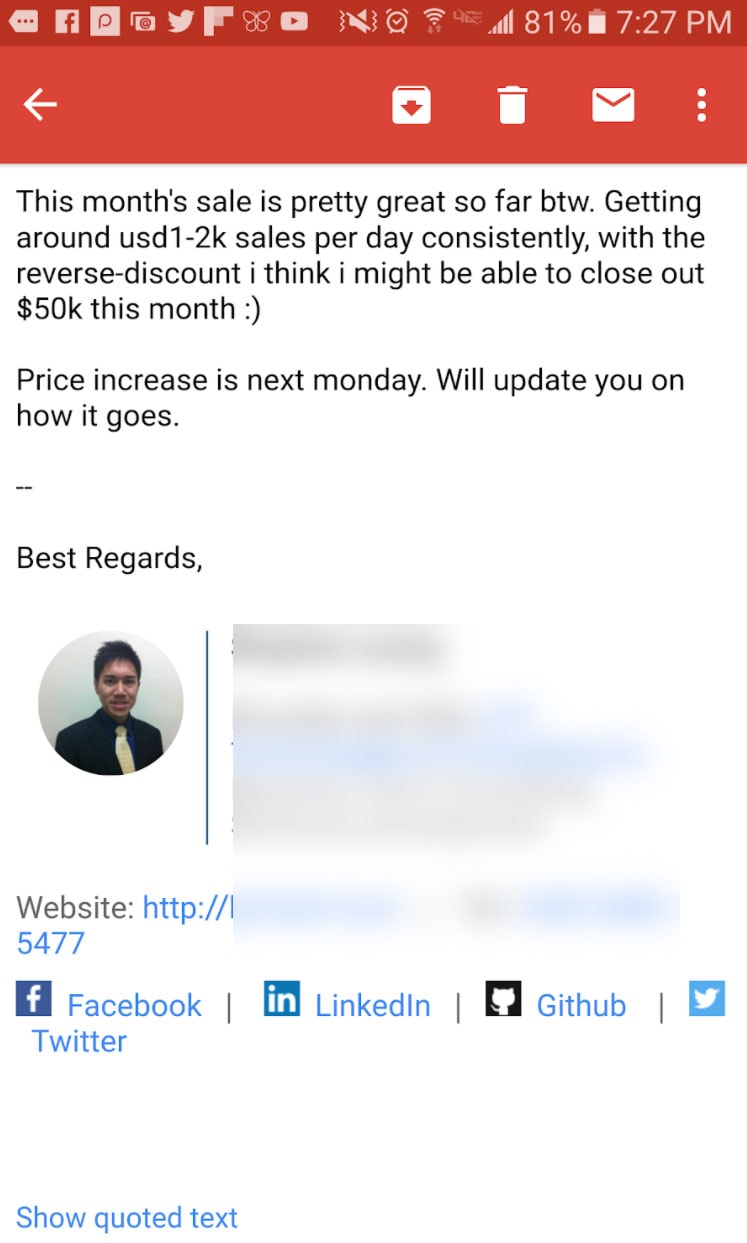This screenshot has height=1243, width=747.
Task: Open the website link in the signature
Action: 187,908
